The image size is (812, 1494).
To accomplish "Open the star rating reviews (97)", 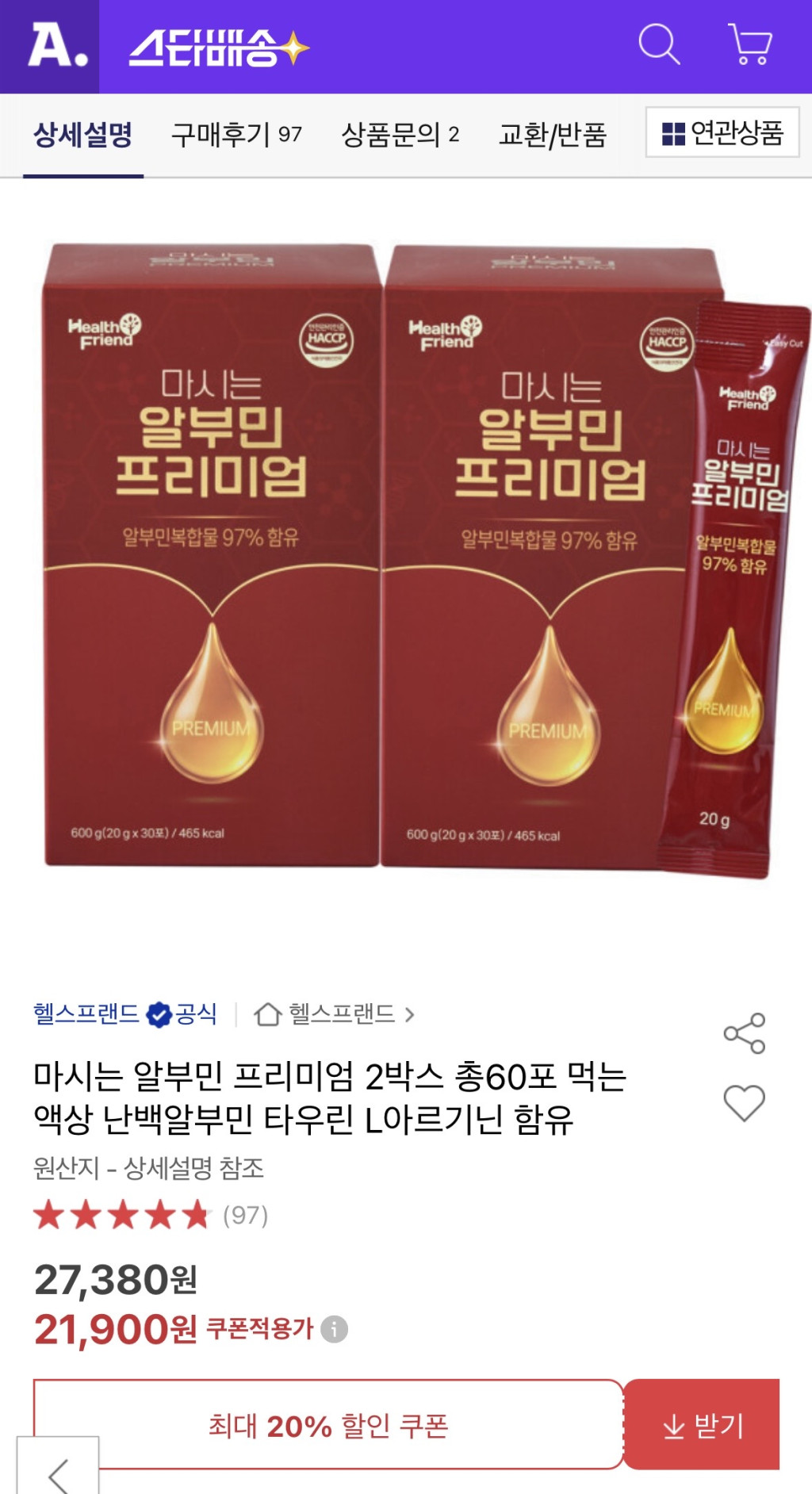I will (x=151, y=1215).
